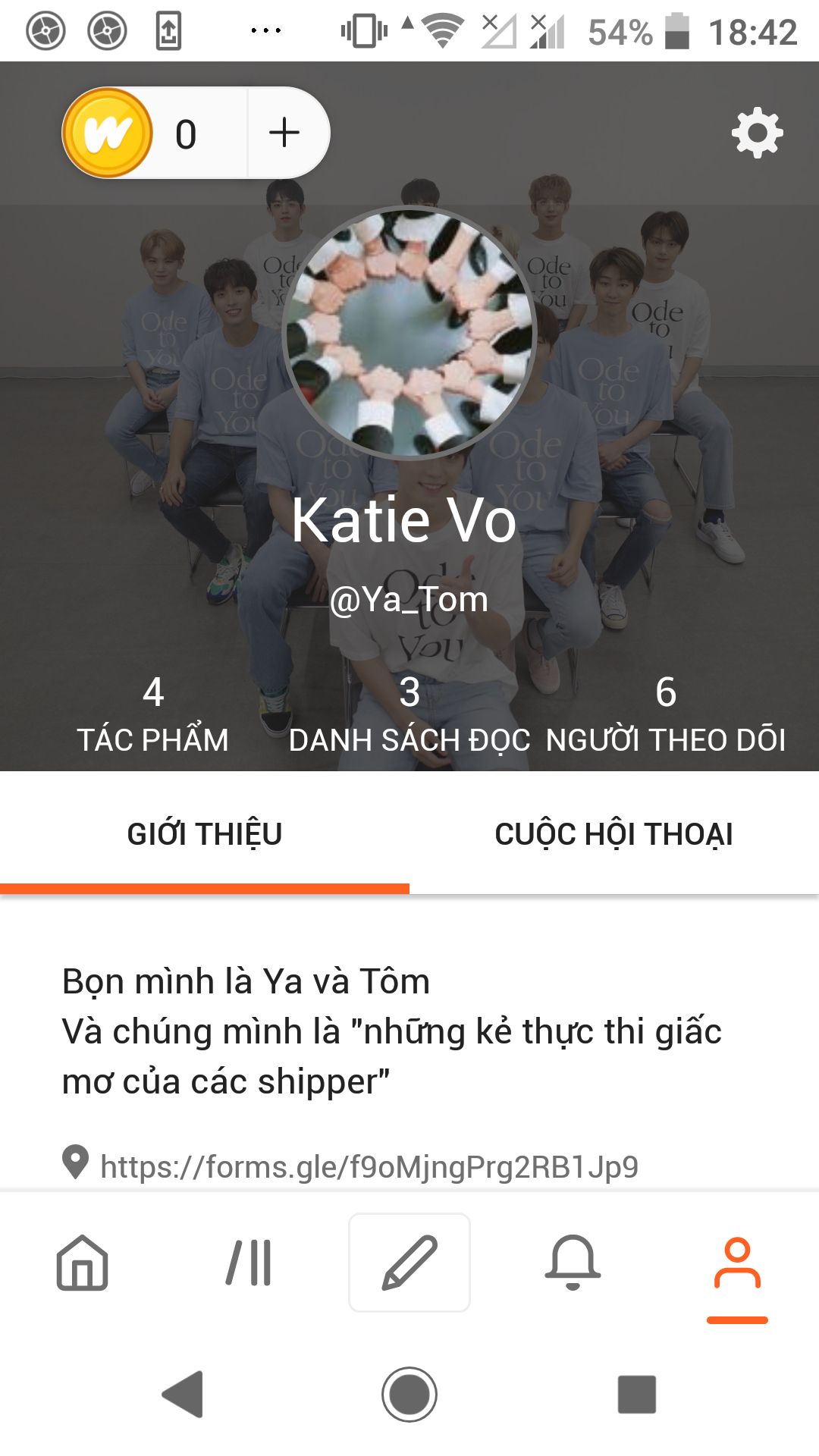Viewport: 819px width, 1456px height.
Task: Open Danh sách đọc reading lists
Action: click(x=409, y=714)
